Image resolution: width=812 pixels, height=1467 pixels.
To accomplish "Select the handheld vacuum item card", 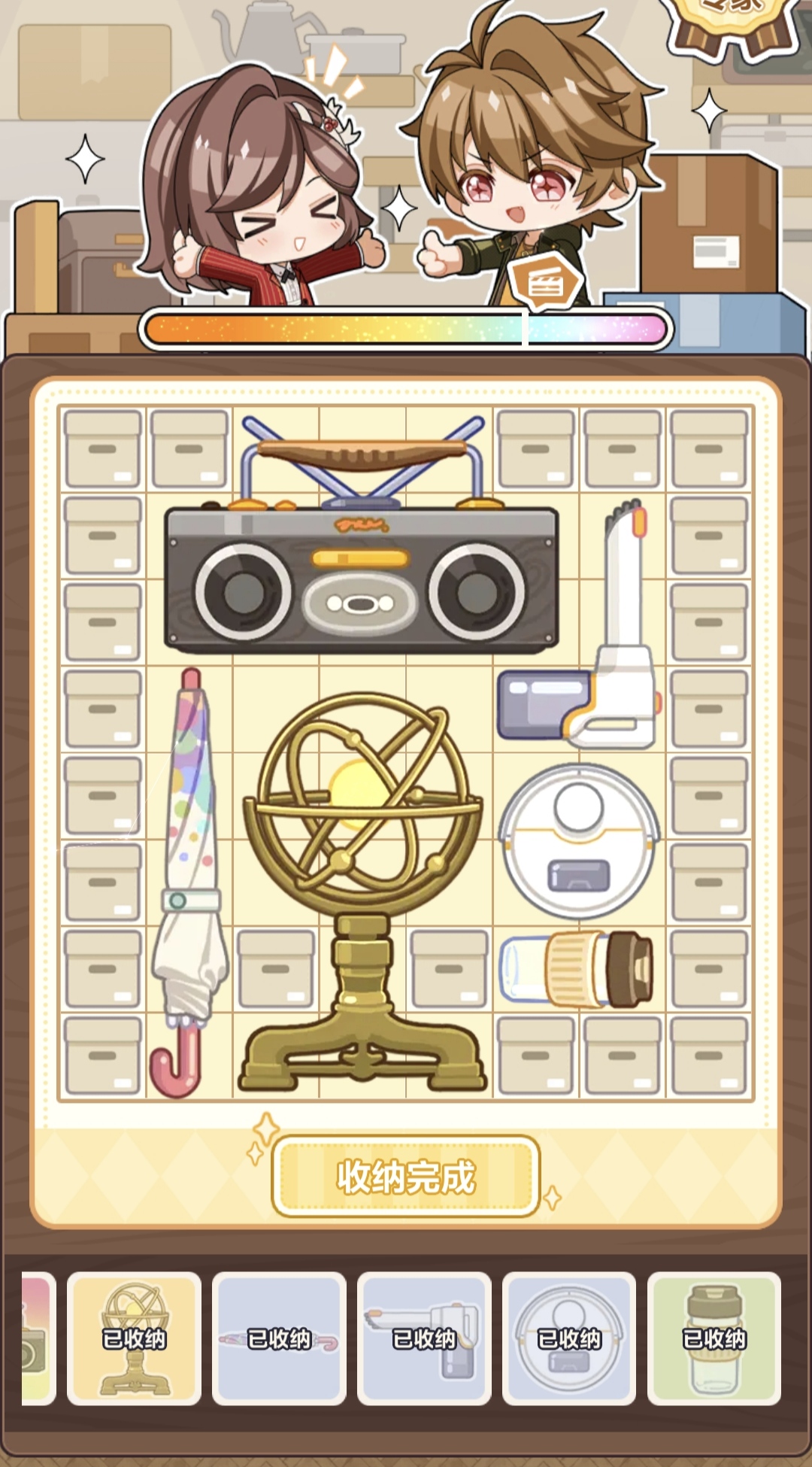I will pyautogui.click(x=424, y=1338).
